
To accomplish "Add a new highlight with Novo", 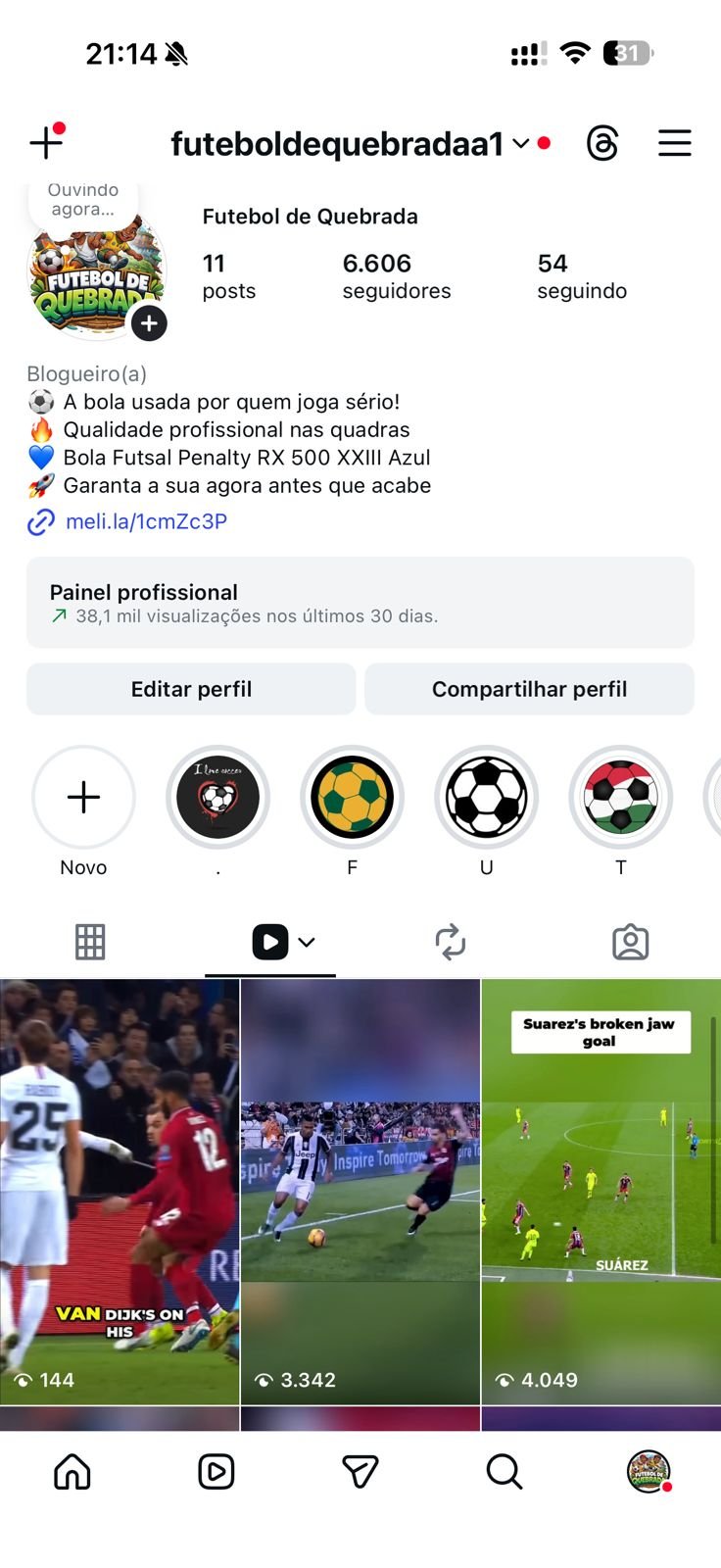I will 83,798.
